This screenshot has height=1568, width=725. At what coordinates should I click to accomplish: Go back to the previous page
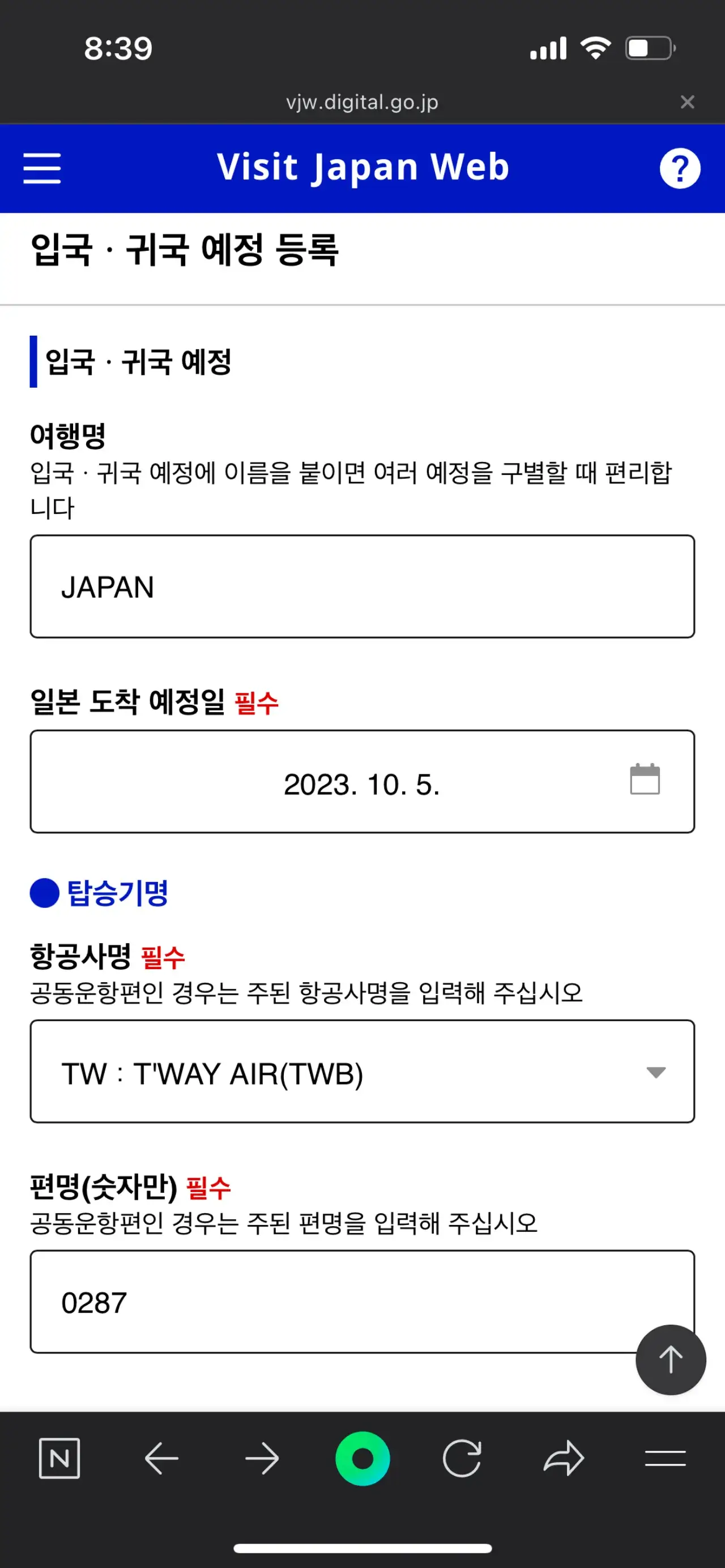tap(161, 1458)
